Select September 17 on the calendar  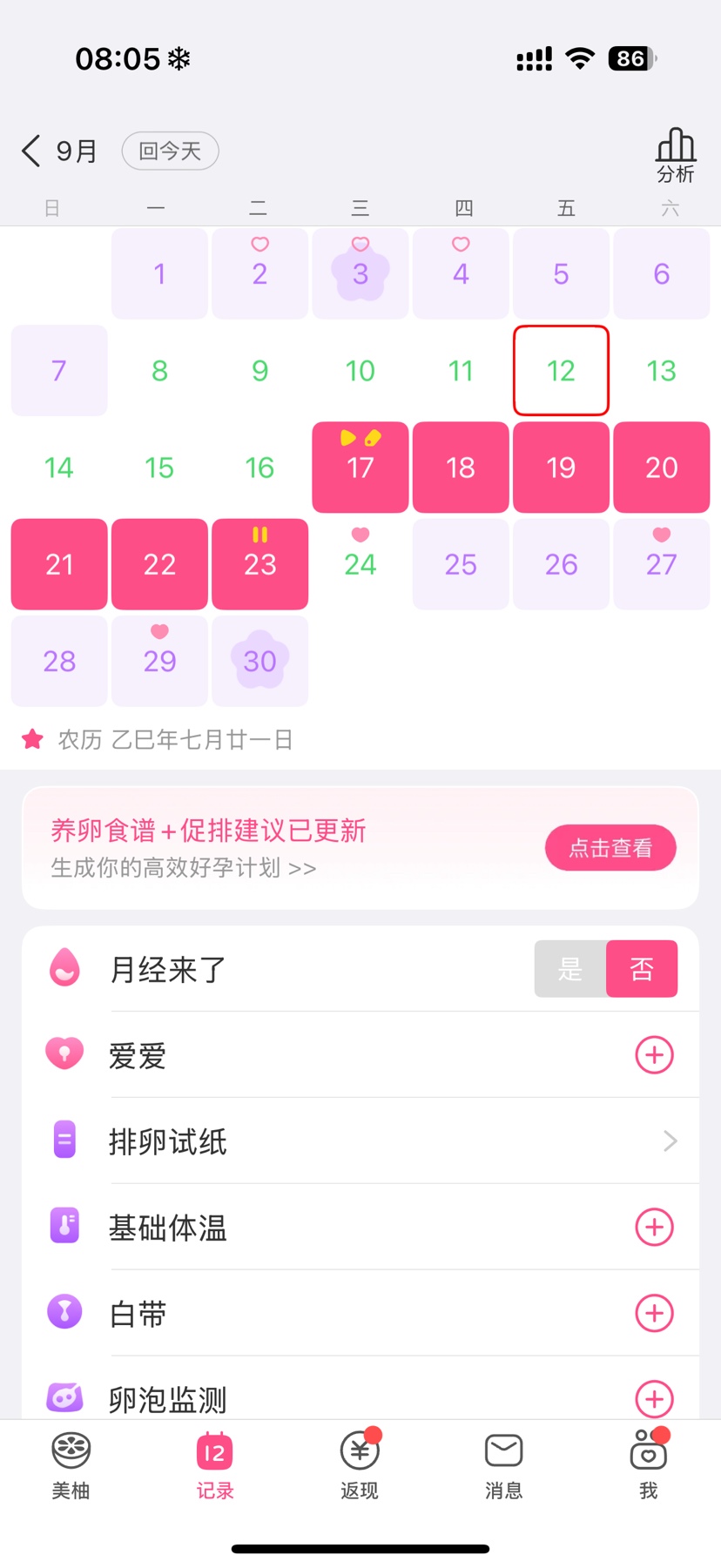[x=360, y=468]
